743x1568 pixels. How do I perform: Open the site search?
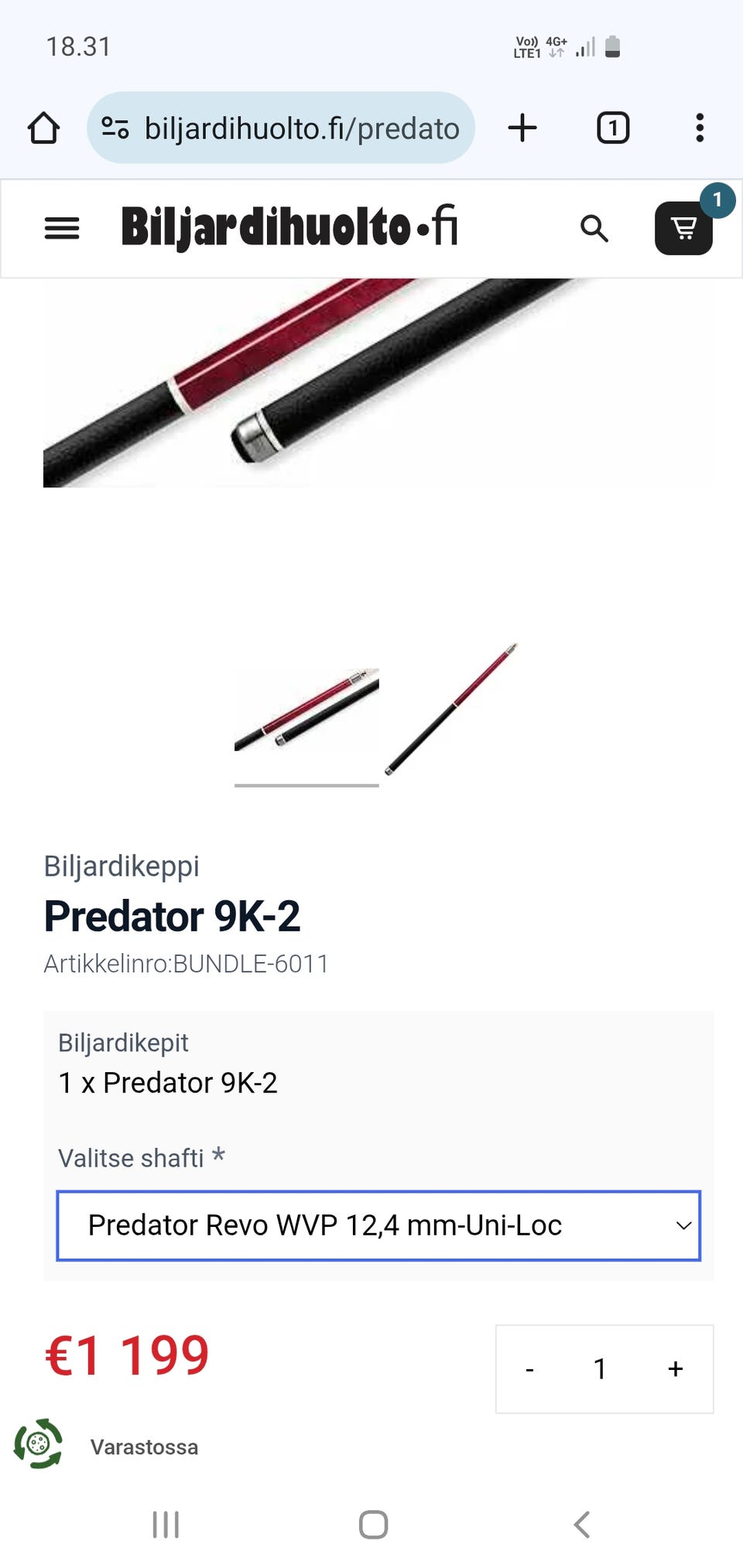(x=594, y=228)
